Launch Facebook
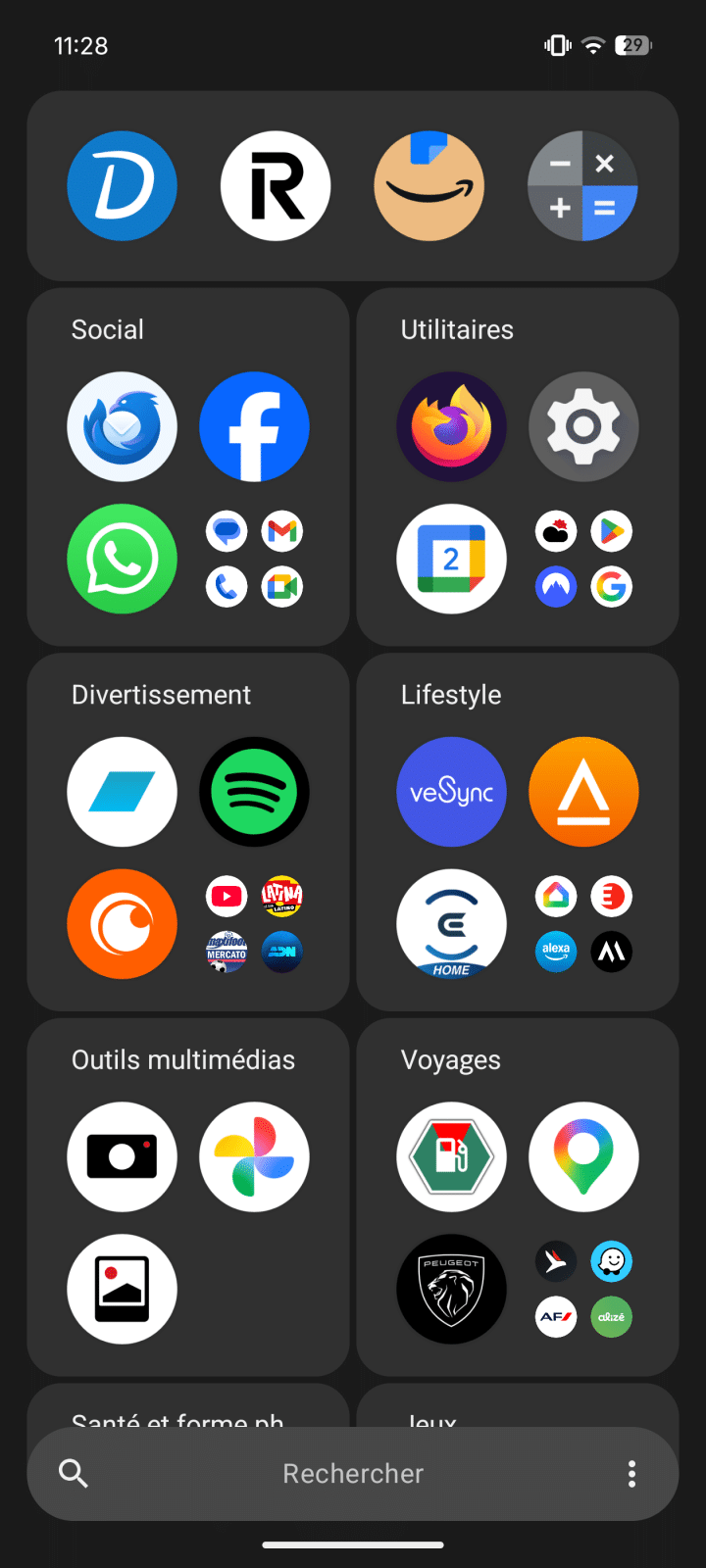 tap(254, 426)
